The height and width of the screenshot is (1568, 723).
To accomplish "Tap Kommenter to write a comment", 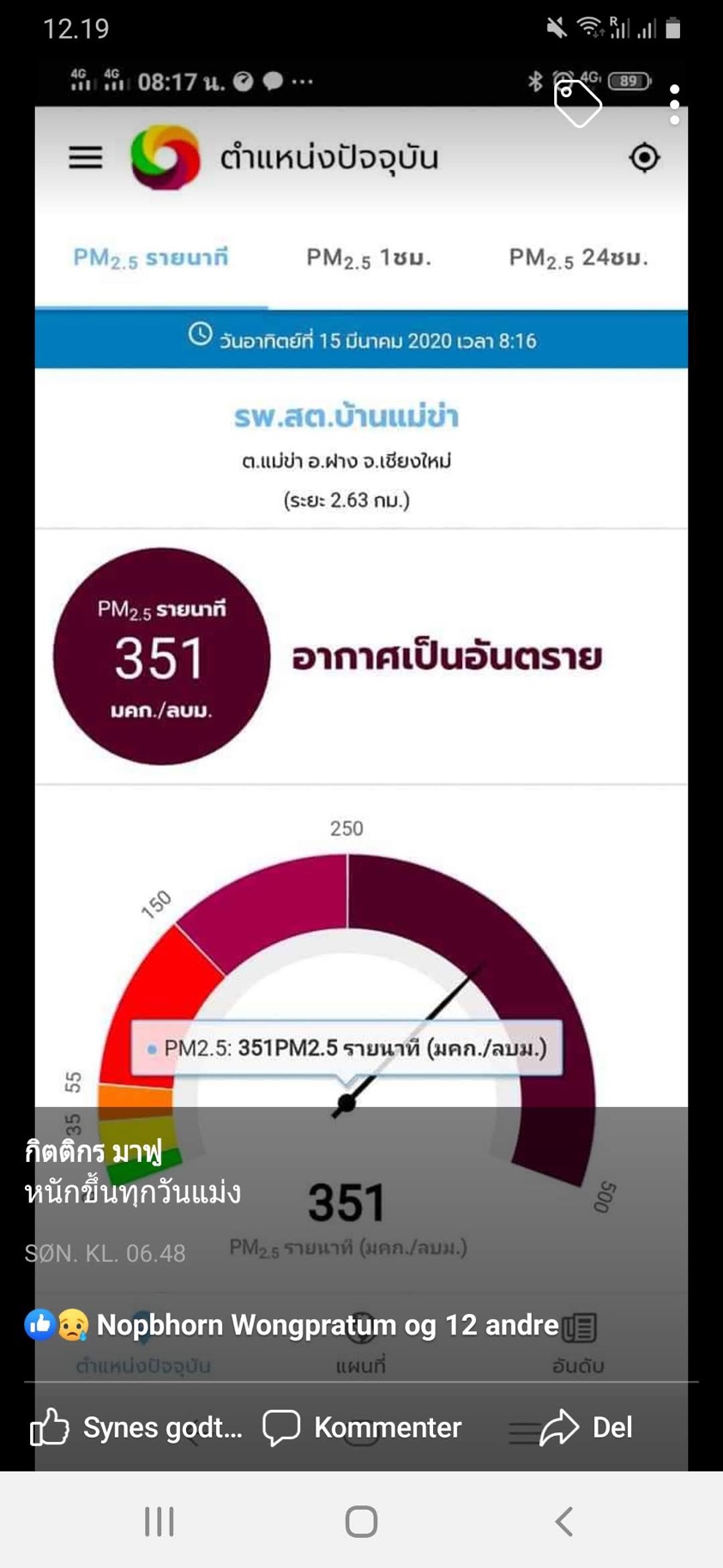I will tap(362, 1427).
